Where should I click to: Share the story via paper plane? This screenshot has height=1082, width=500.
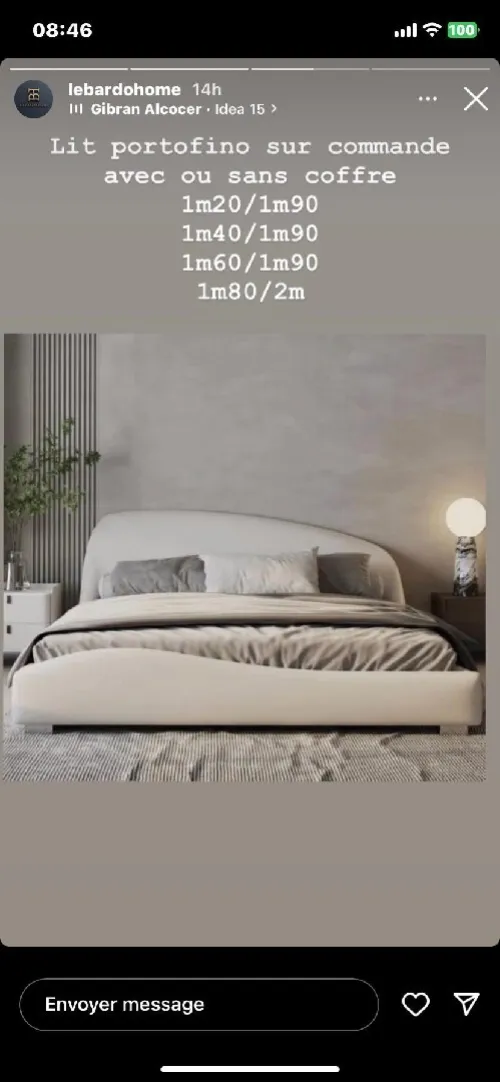click(466, 1005)
